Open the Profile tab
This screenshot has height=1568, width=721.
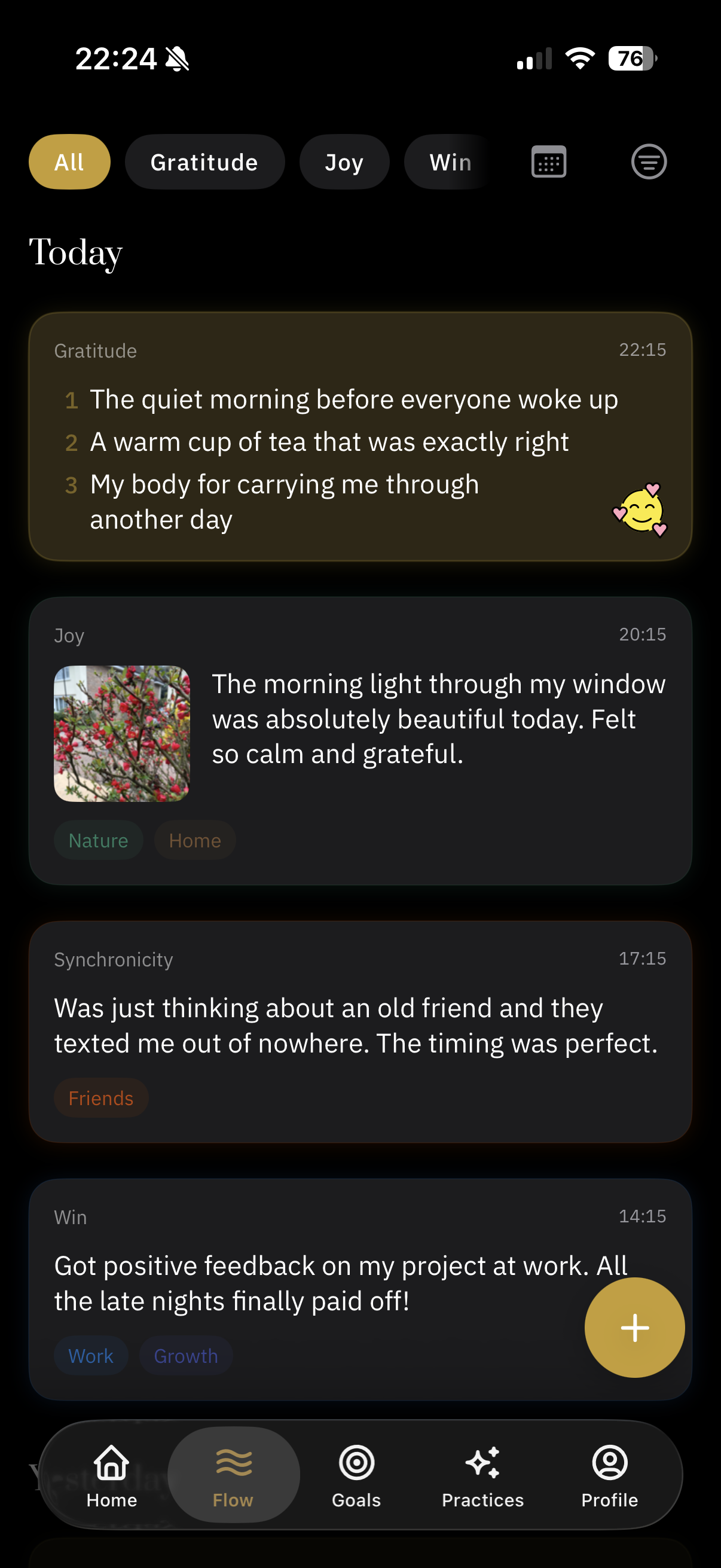pyautogui.click(x=609, y=1474)
